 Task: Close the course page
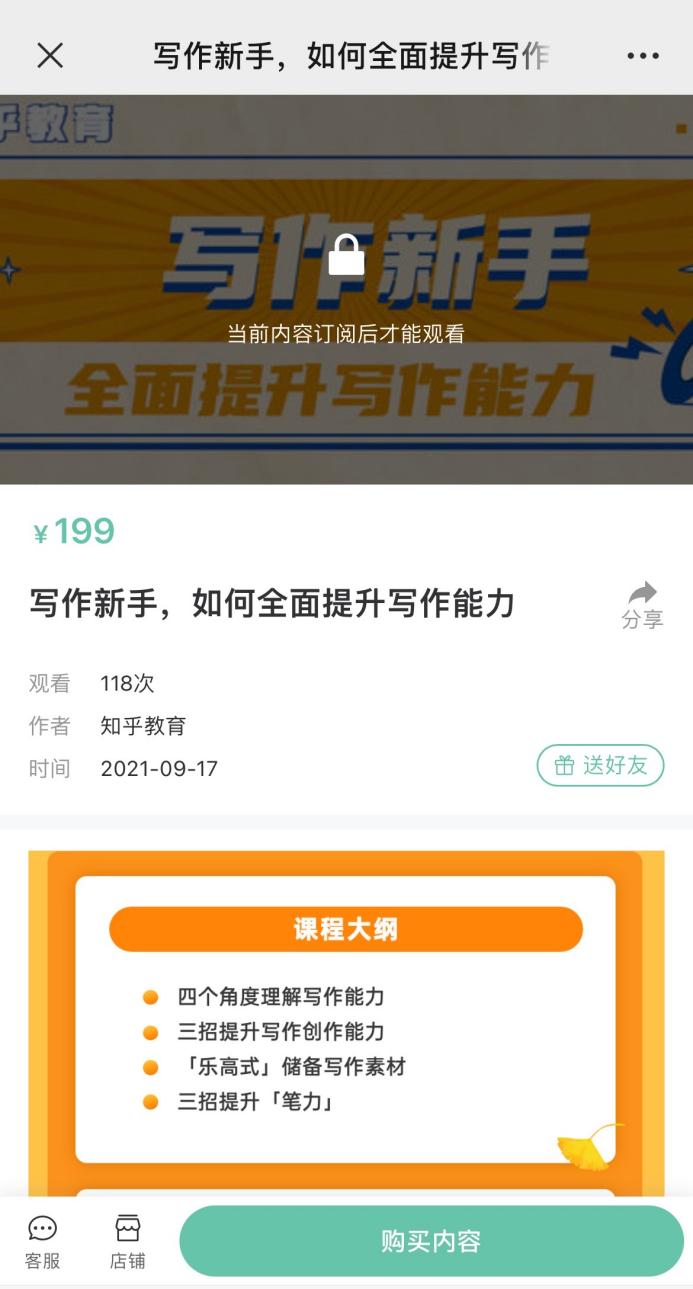[x=50, y=55]
